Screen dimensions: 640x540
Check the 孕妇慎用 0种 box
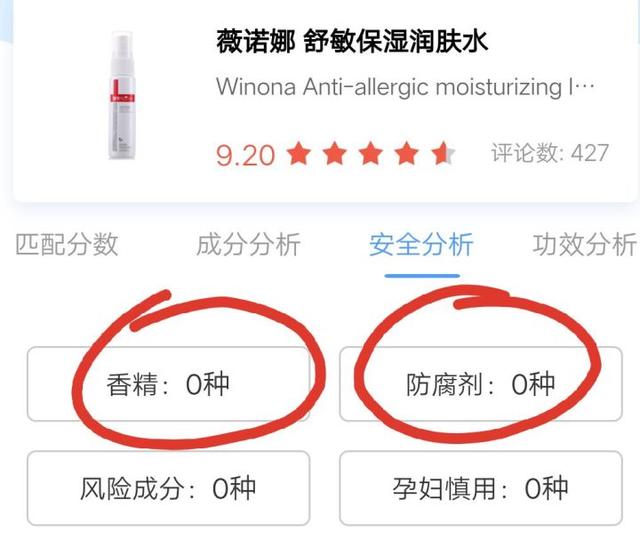tap(481, 488)
